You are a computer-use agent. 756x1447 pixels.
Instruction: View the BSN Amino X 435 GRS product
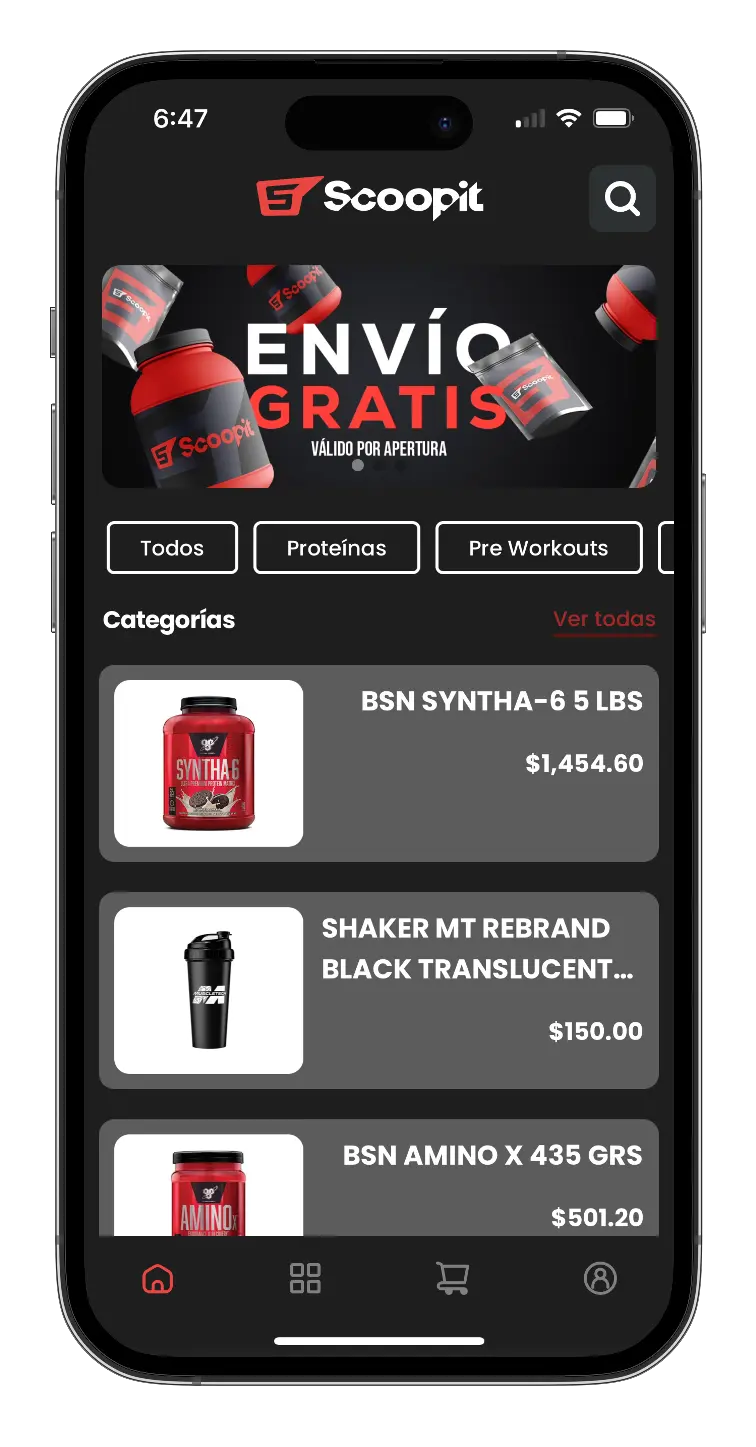379,1180
